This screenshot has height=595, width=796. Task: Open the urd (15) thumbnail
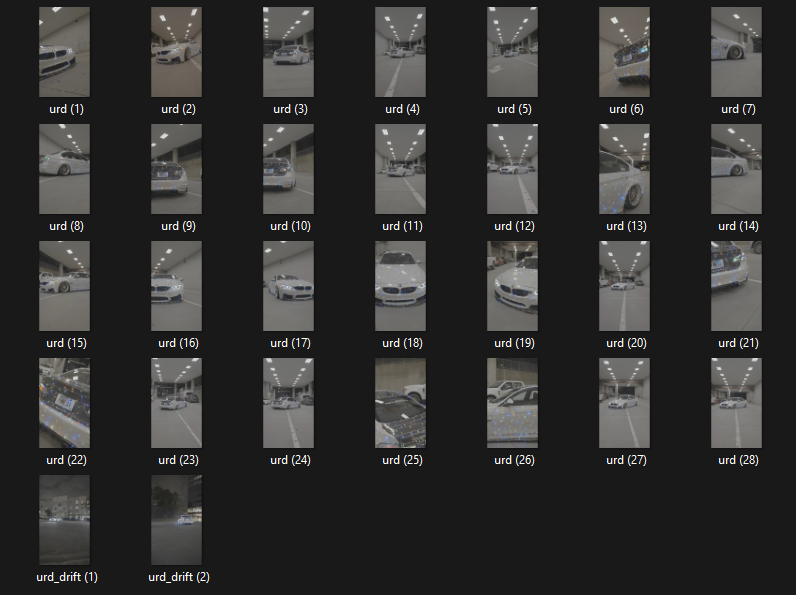64,286
